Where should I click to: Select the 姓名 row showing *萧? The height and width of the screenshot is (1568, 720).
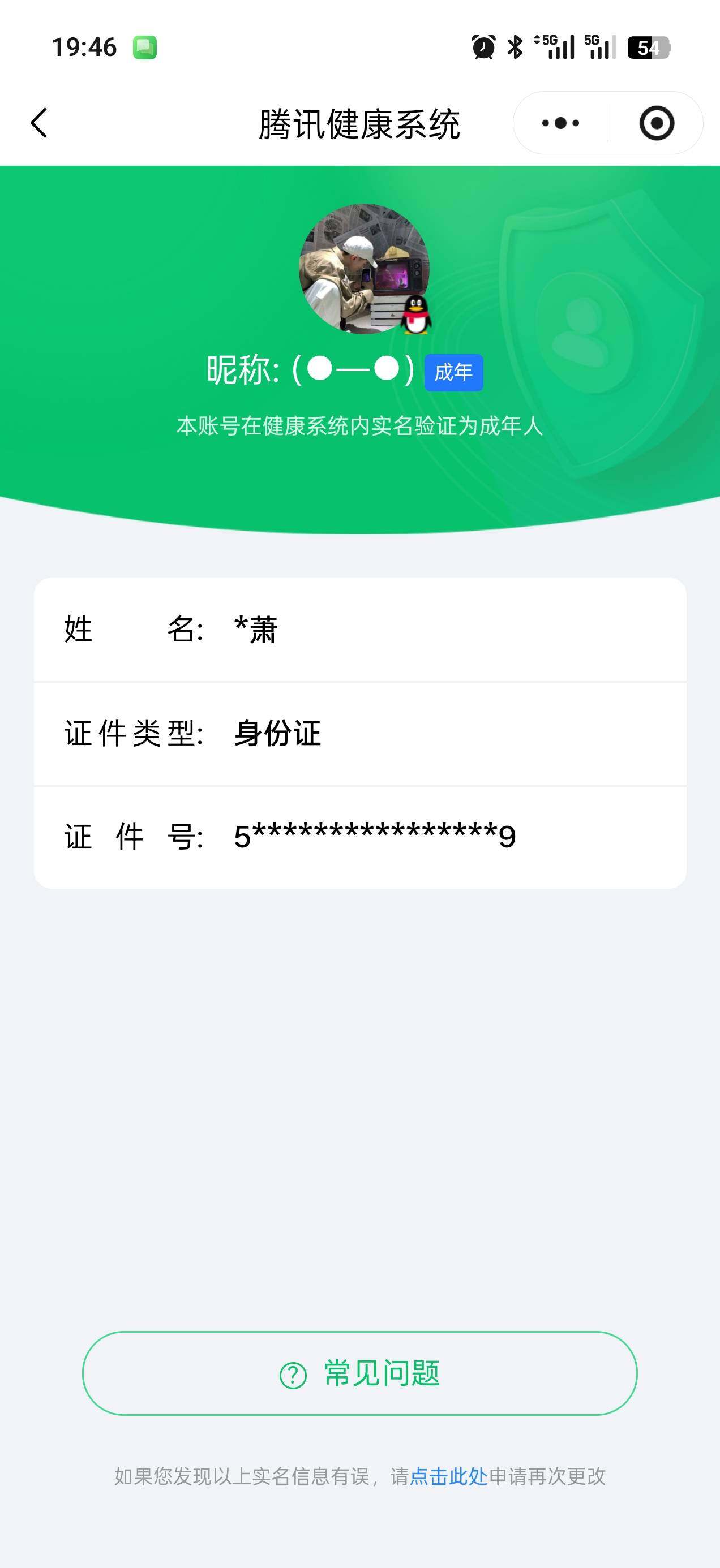click(360, 631)
